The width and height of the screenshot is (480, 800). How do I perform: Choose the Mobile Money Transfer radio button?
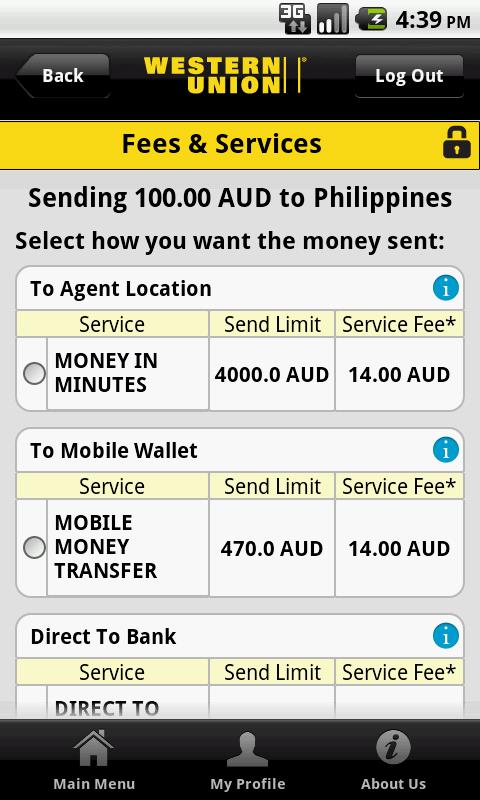[34, 548]
